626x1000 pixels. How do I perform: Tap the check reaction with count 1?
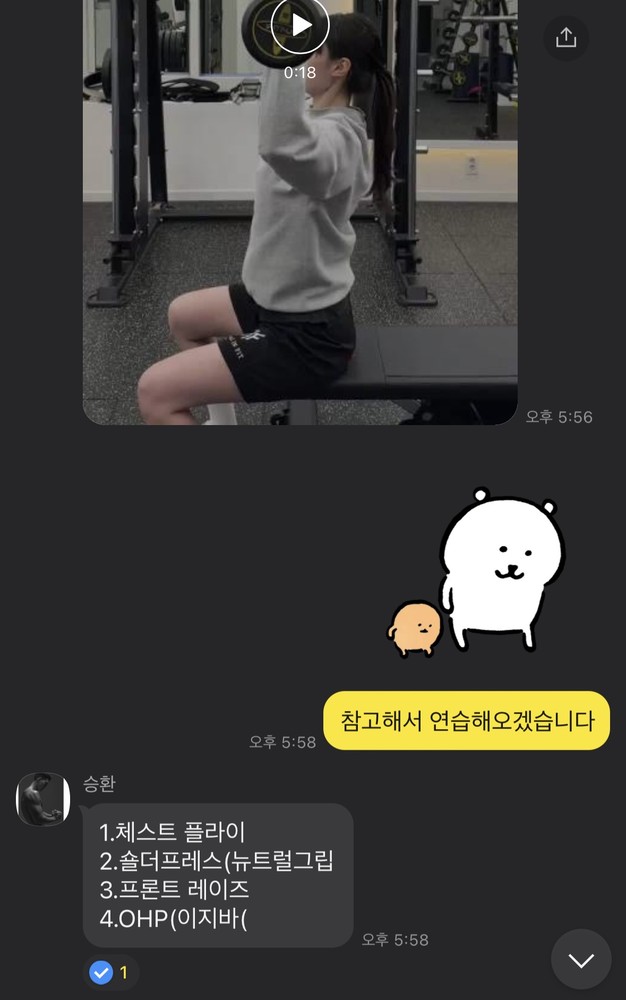pyautogui.click(x=110, y=972)
